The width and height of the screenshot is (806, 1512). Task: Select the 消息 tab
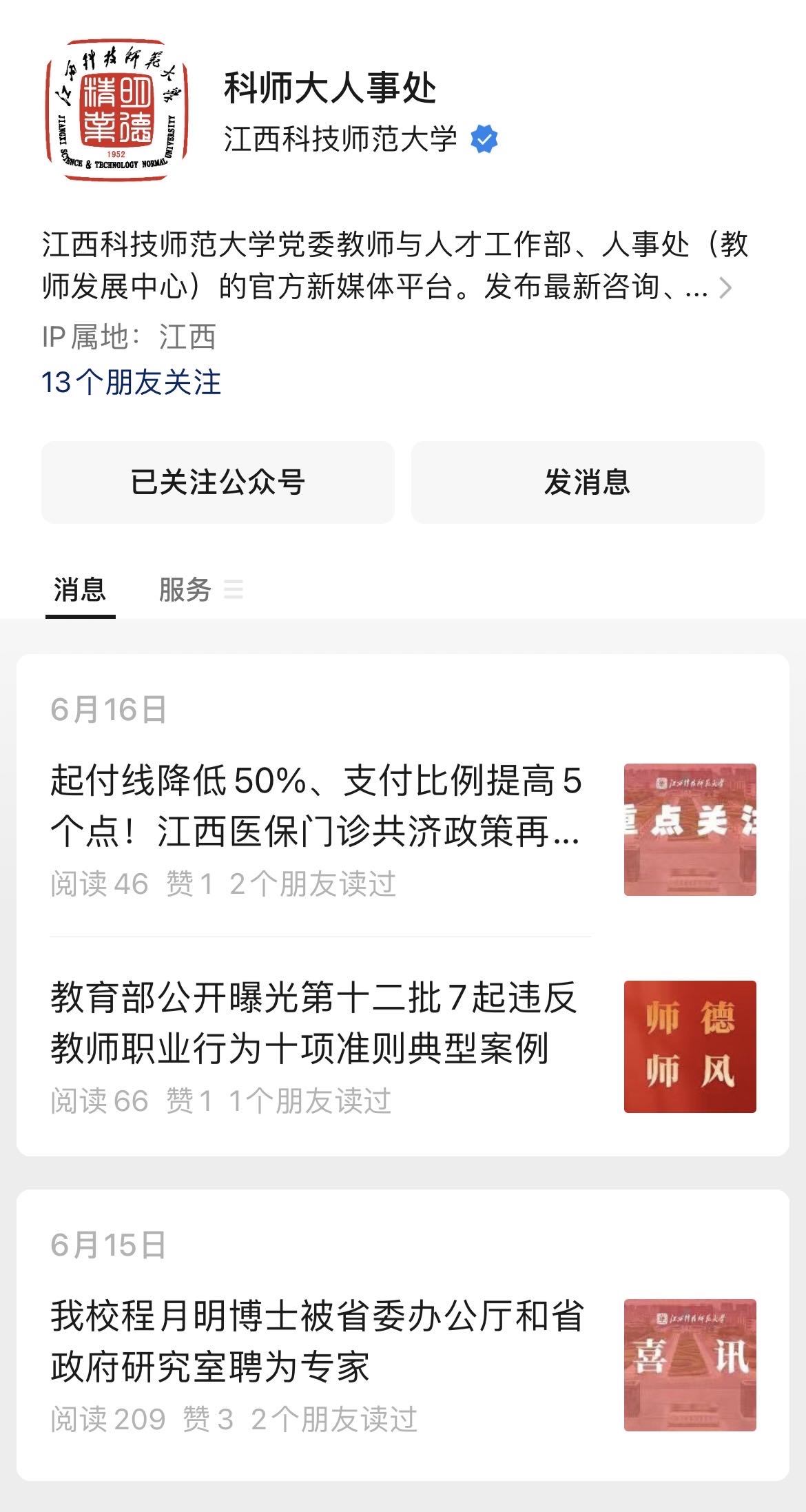click(80, 590)
